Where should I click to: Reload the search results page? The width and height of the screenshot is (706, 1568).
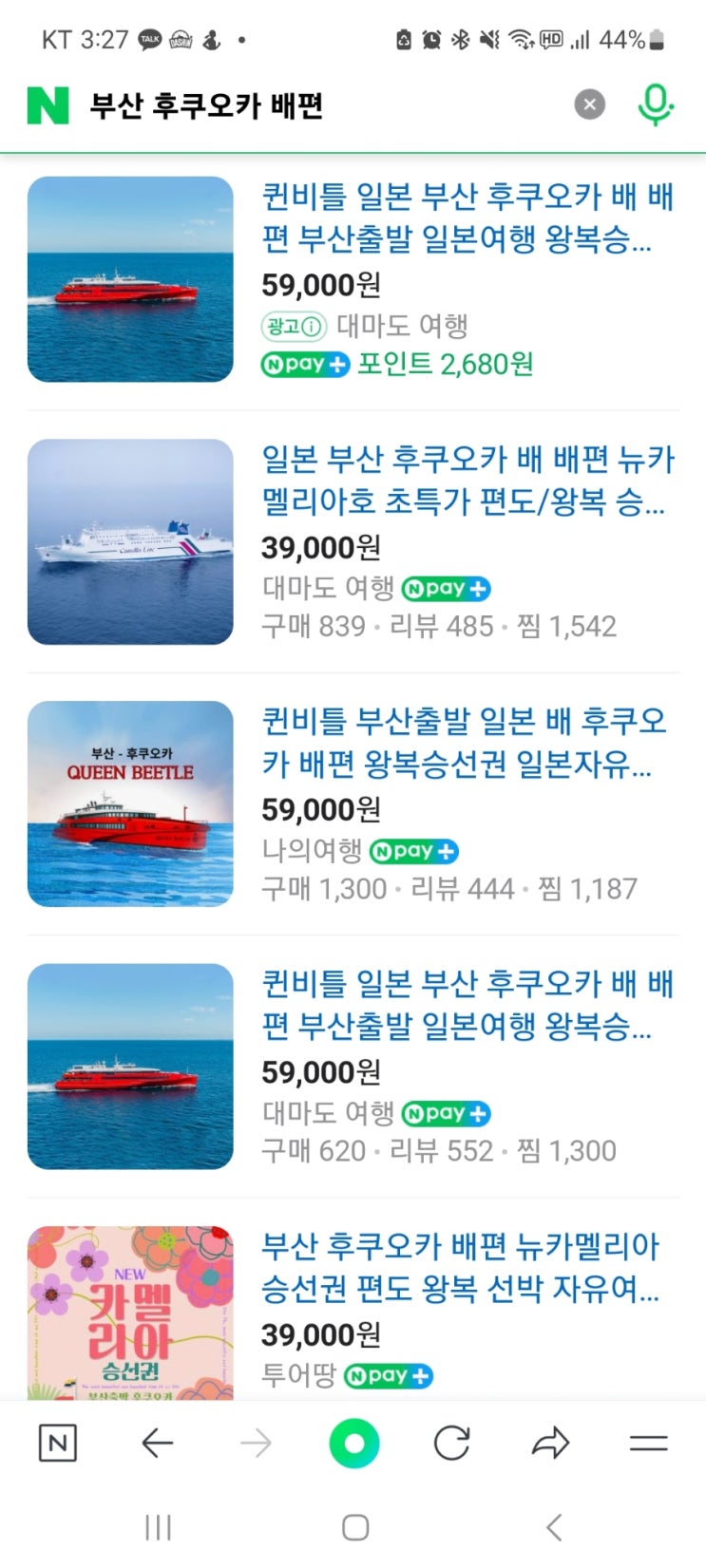tap(452, 1444)
